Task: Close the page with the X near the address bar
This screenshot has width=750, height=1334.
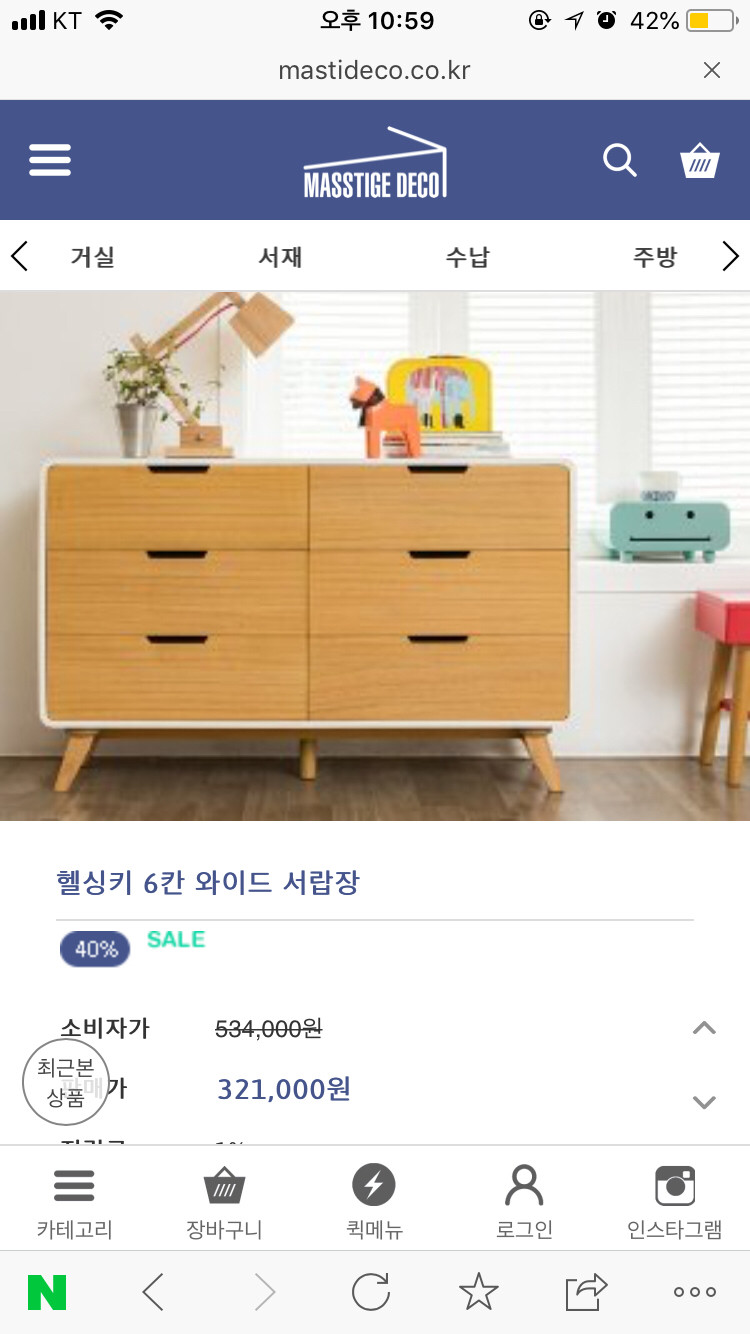Action: (711, 70)
